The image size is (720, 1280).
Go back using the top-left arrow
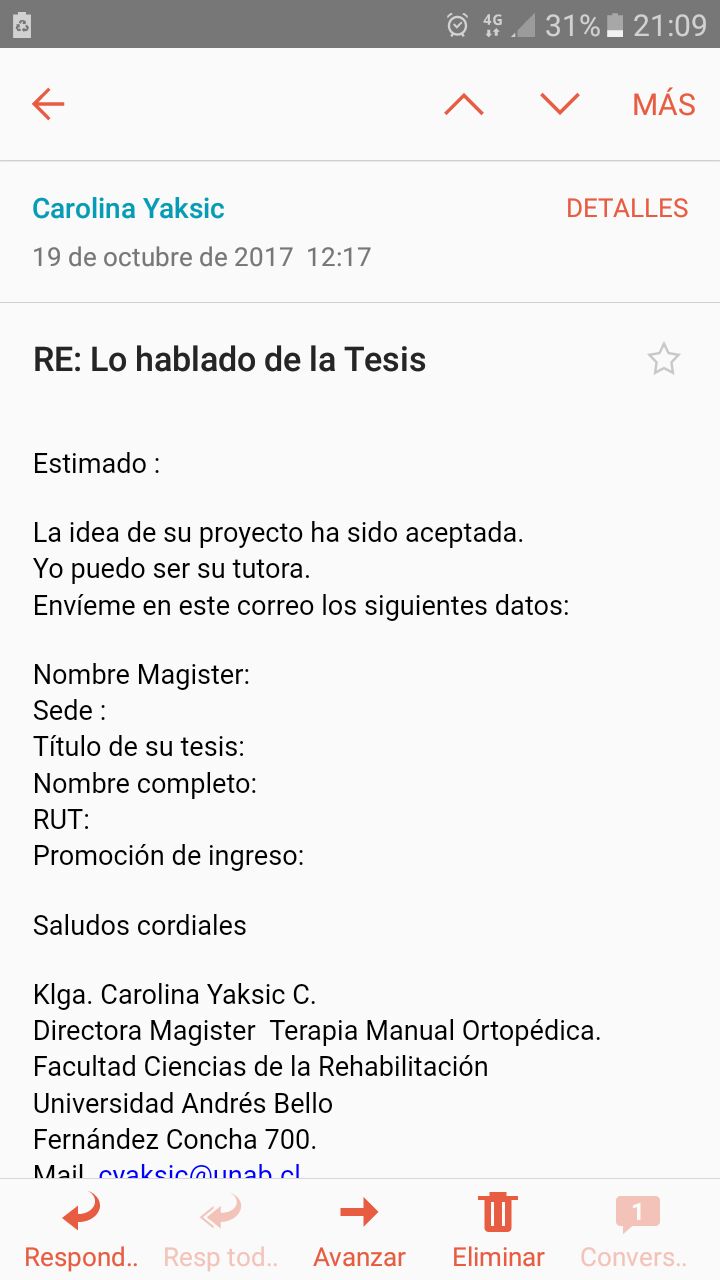[x=48, y=104]
